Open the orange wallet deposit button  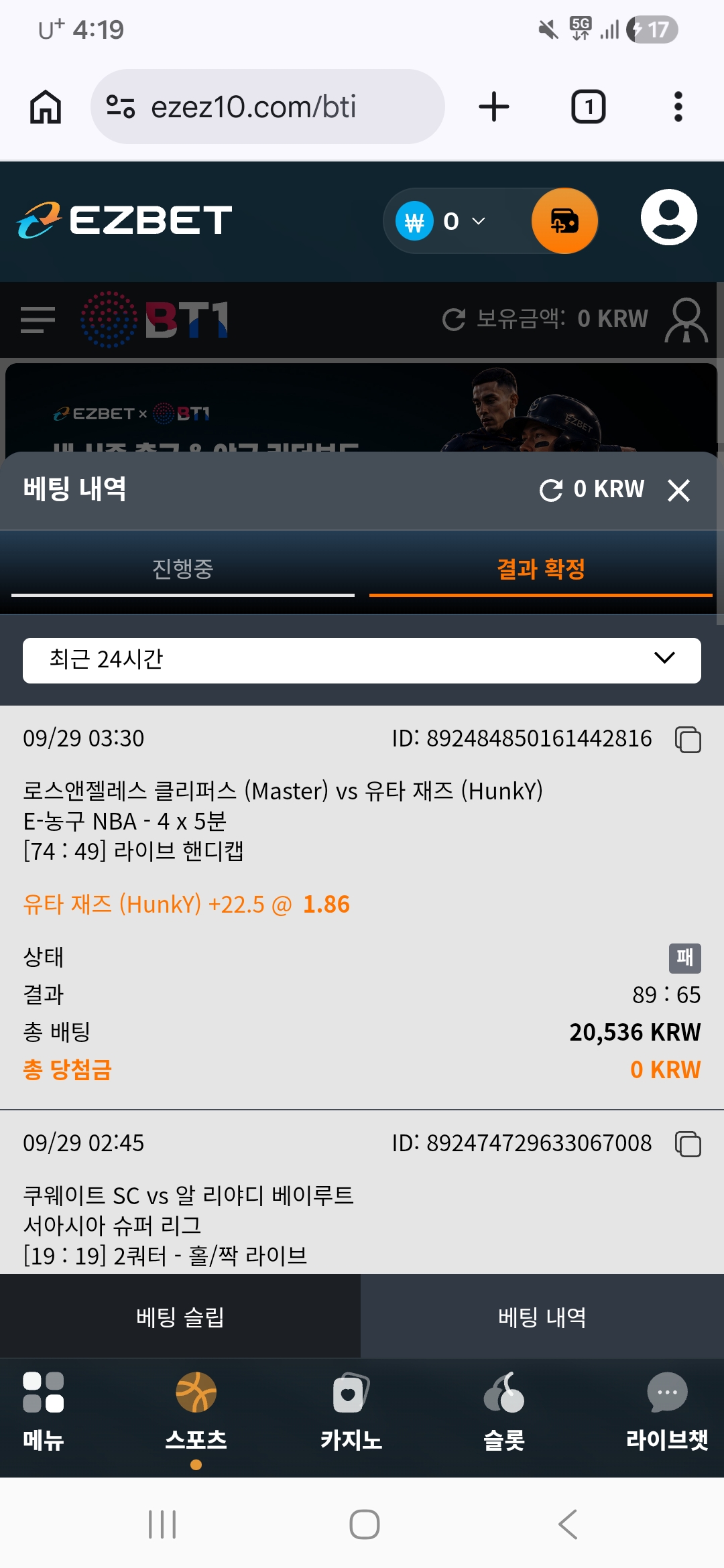point(565,221)
